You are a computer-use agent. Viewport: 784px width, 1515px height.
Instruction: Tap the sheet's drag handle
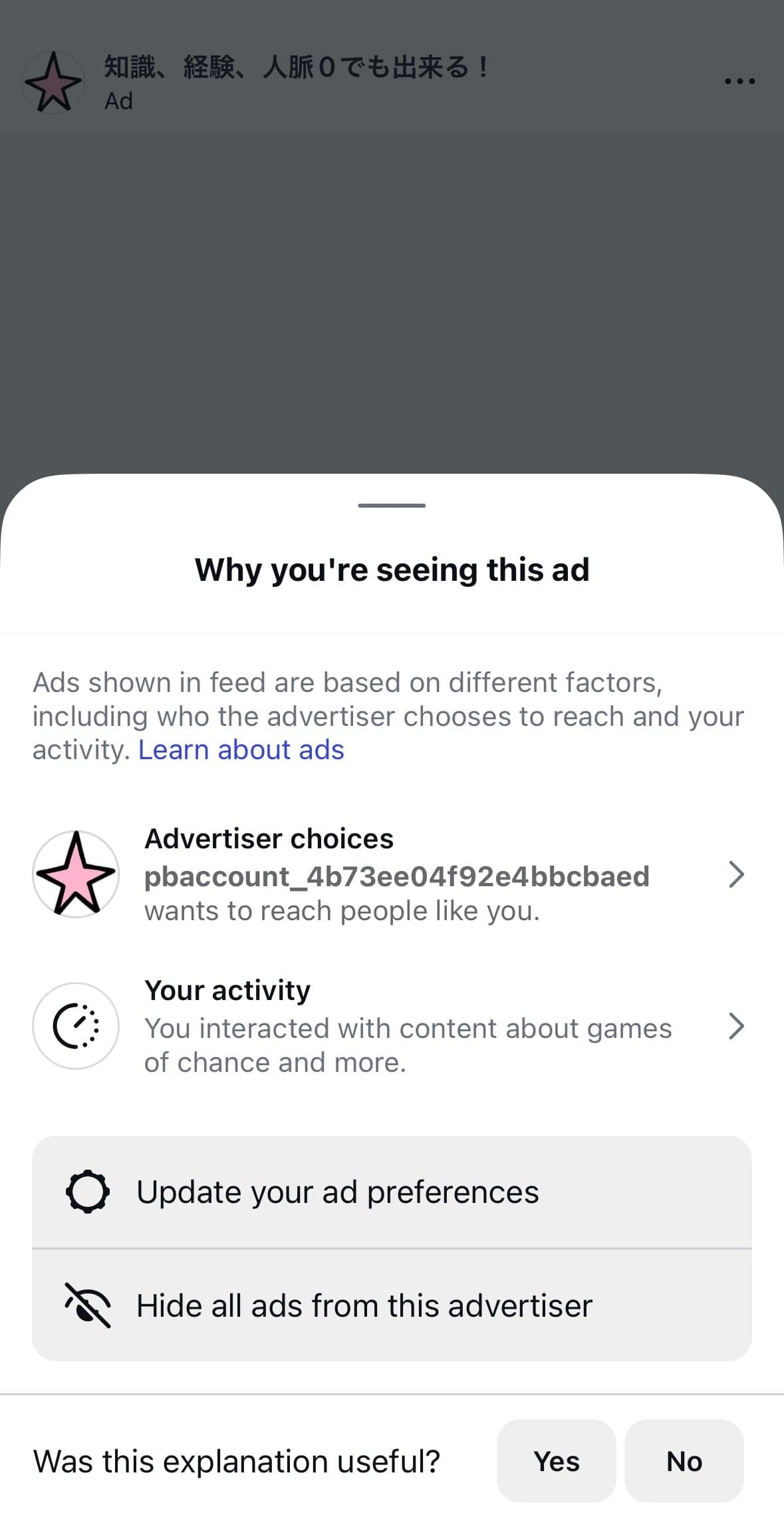click(x=392, y=505)
